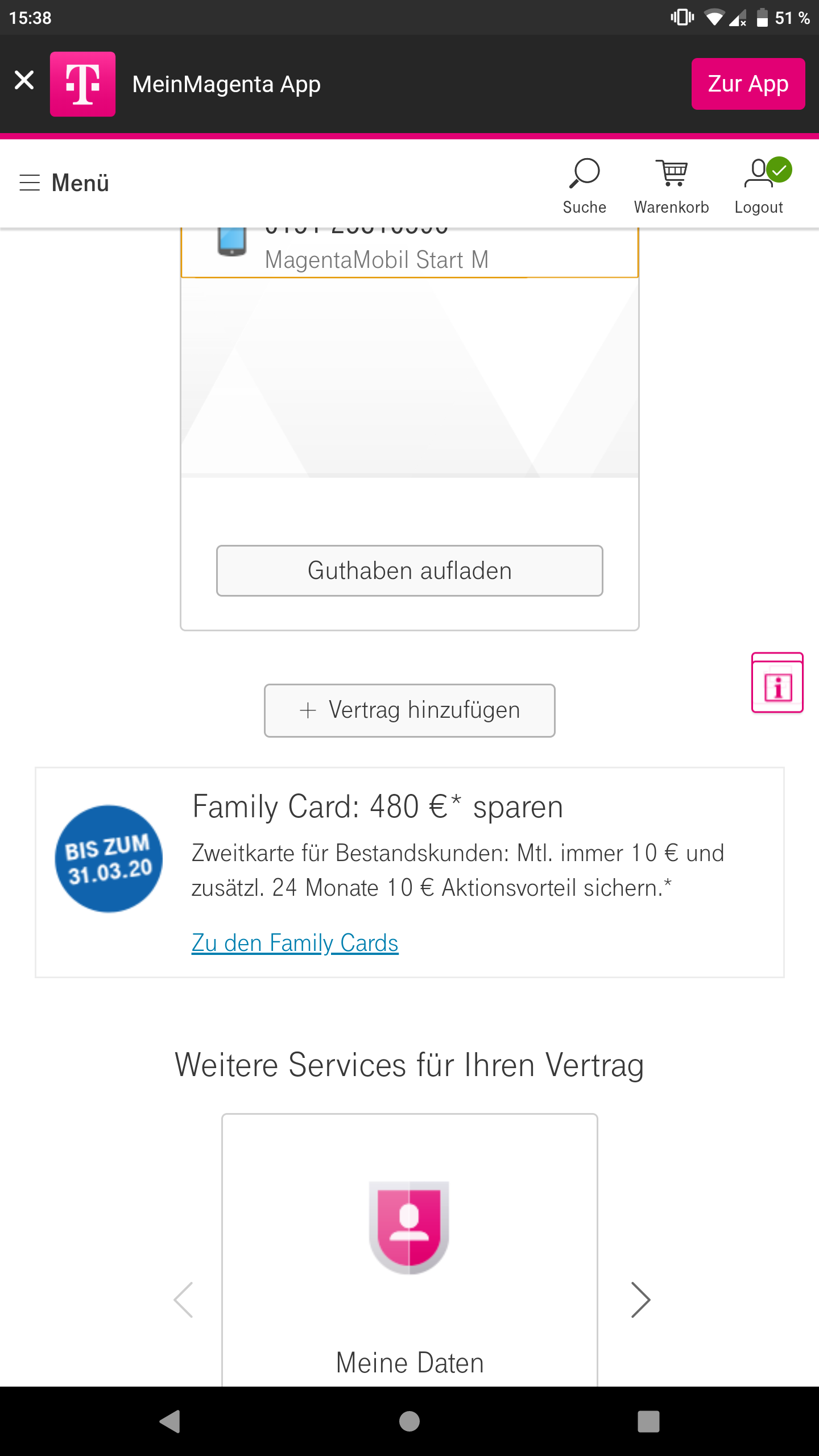Open Suche search

pos(584,186)
